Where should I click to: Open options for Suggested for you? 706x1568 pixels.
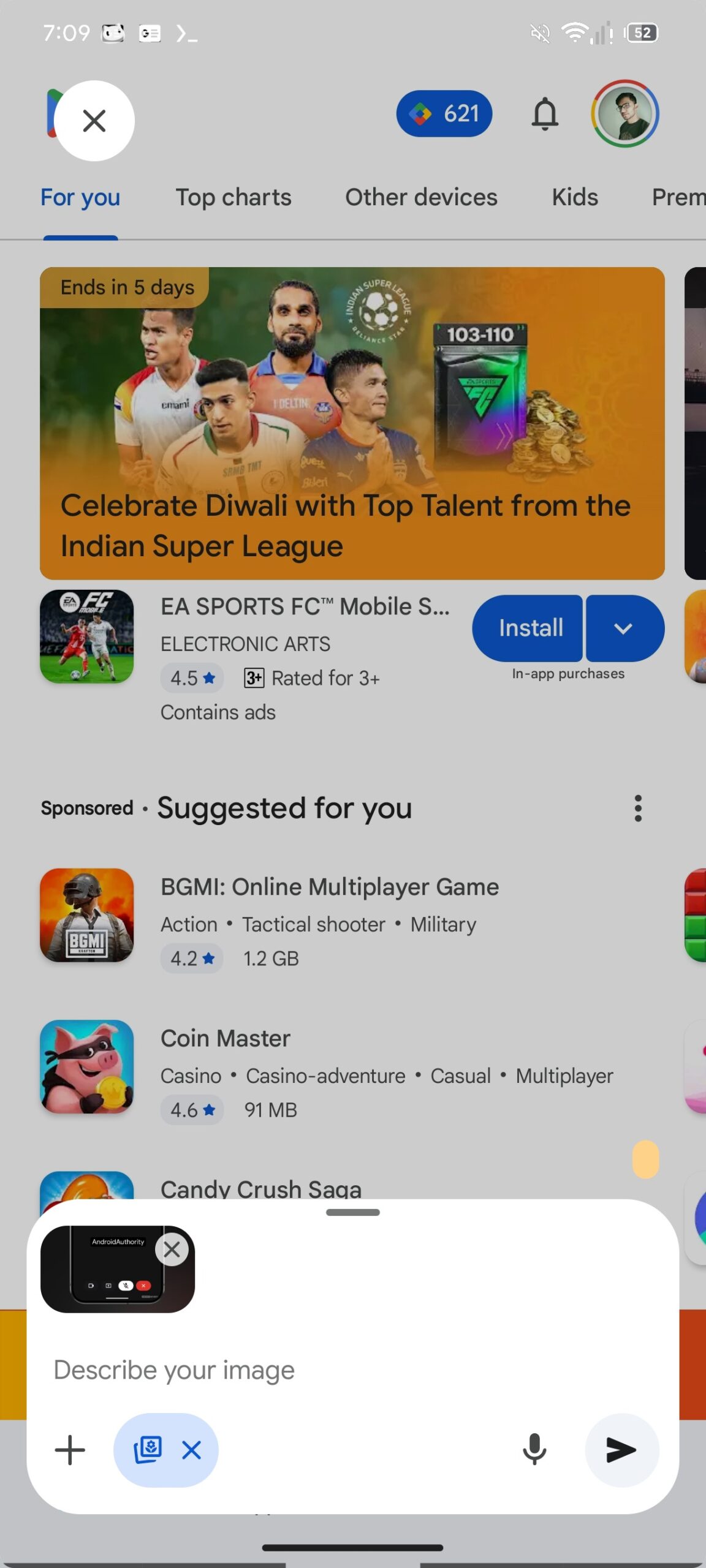(x=638, y=809)
